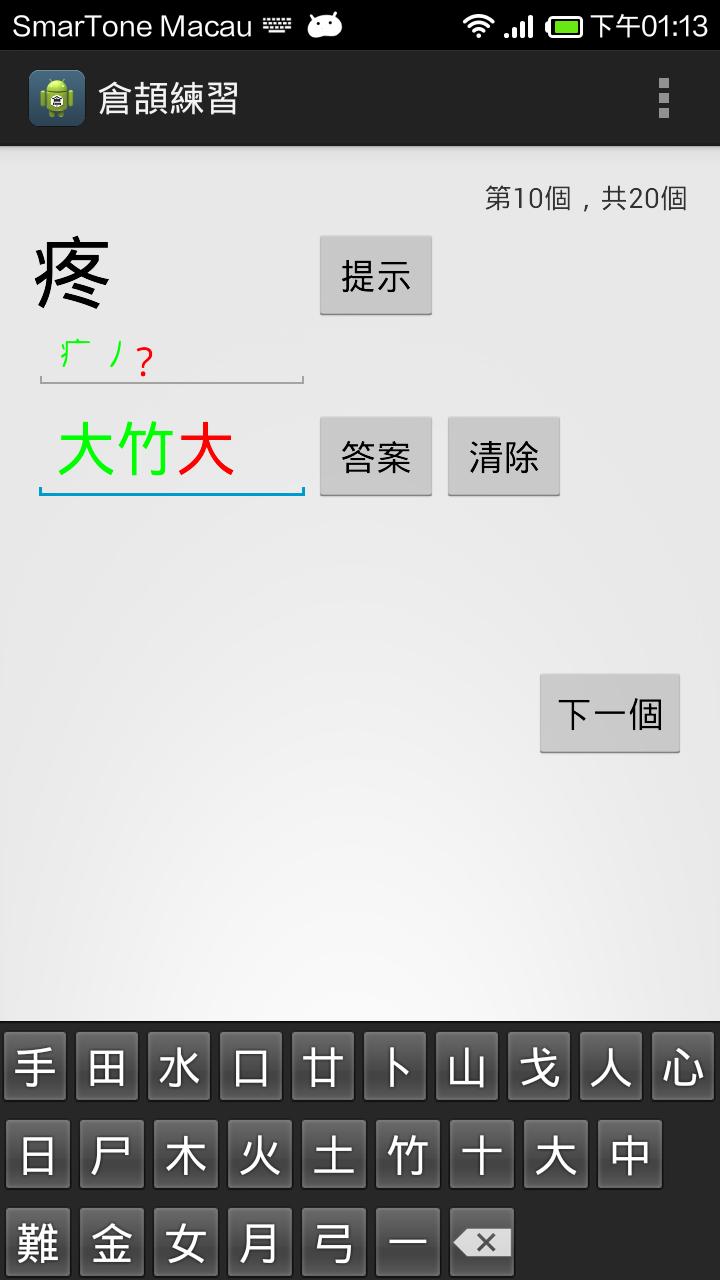The image size is (720, 1280).
Task: Type the 手 key on the keyboard
Action: coord(35,1067)
